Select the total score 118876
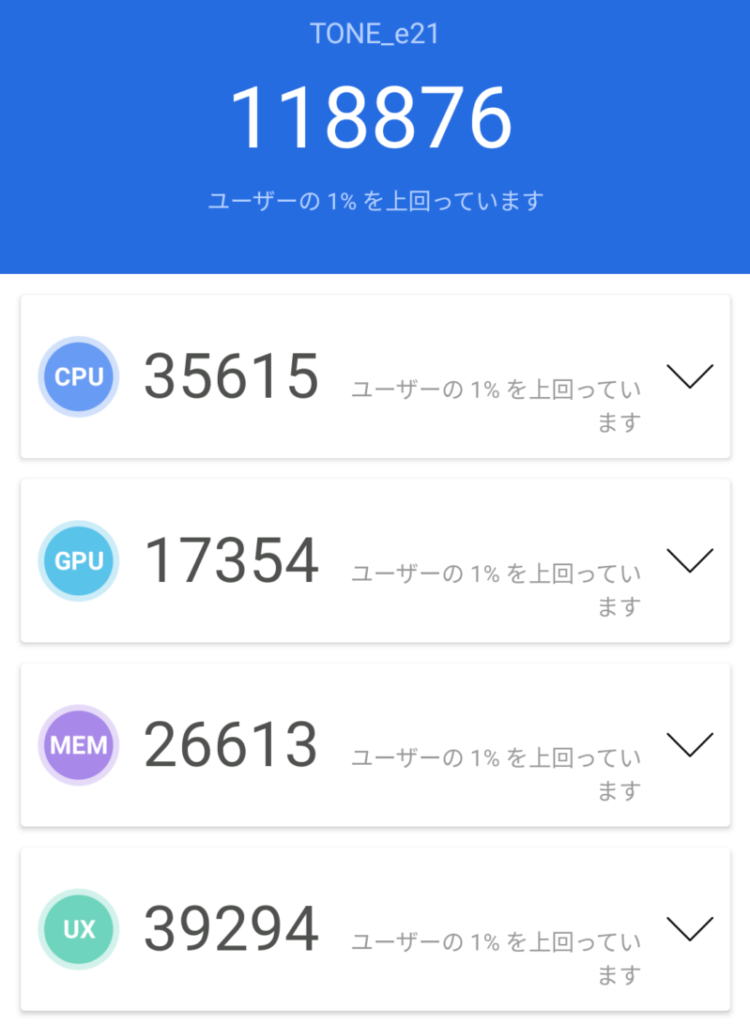This screenshot has width=750, height=1024. point(375,118)
